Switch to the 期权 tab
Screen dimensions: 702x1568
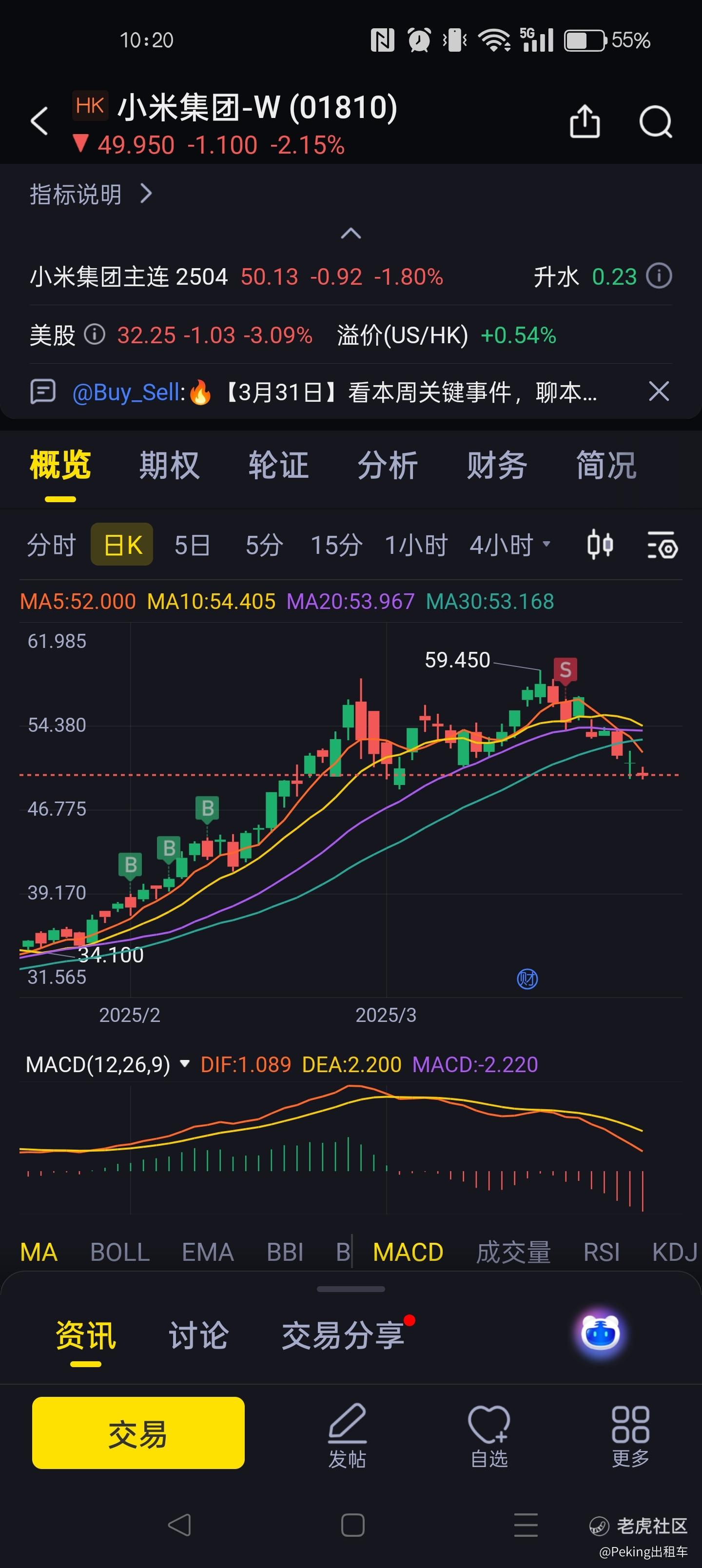click(169, 466)
